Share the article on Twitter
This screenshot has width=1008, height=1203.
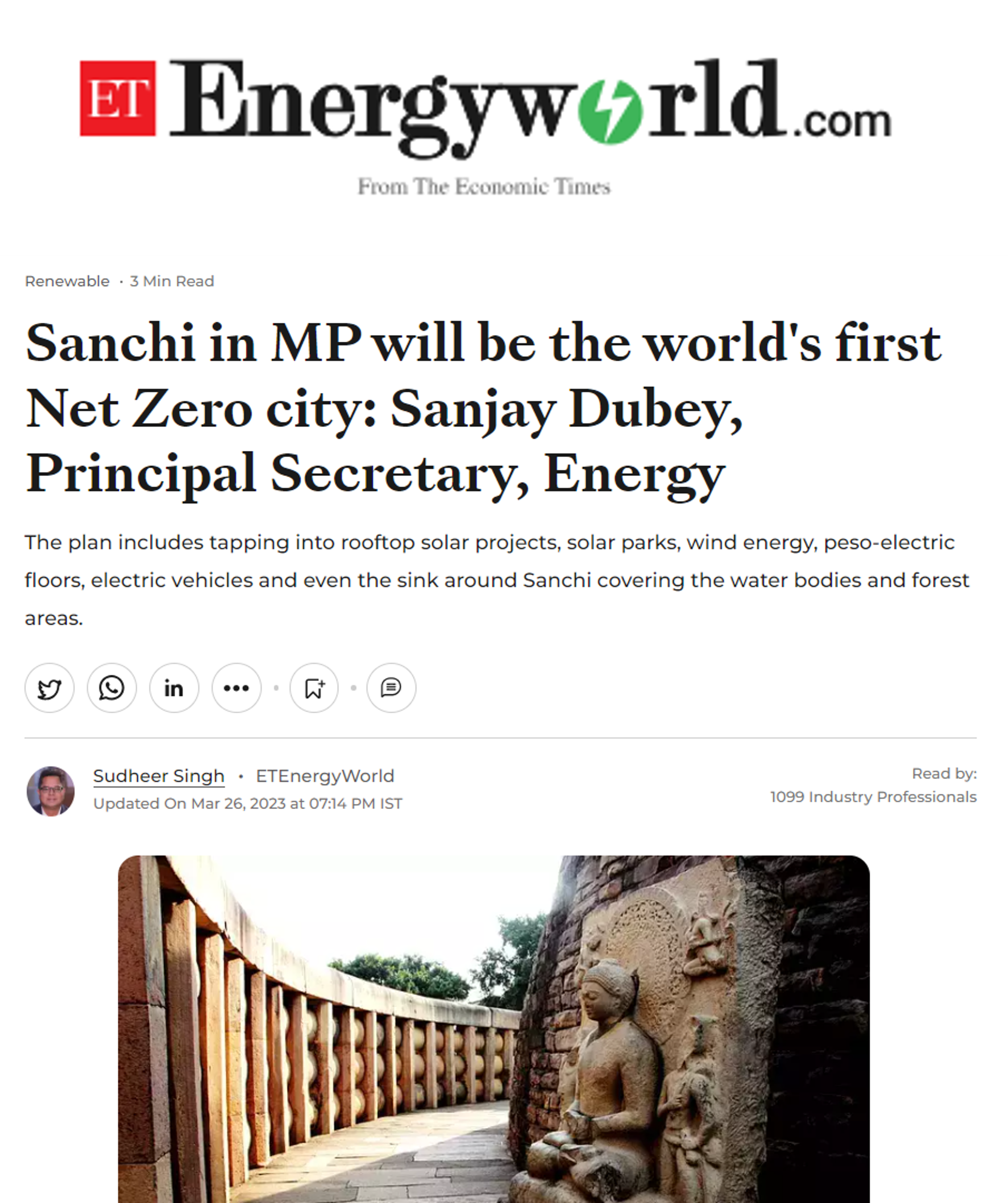click(x=49, y=688)
